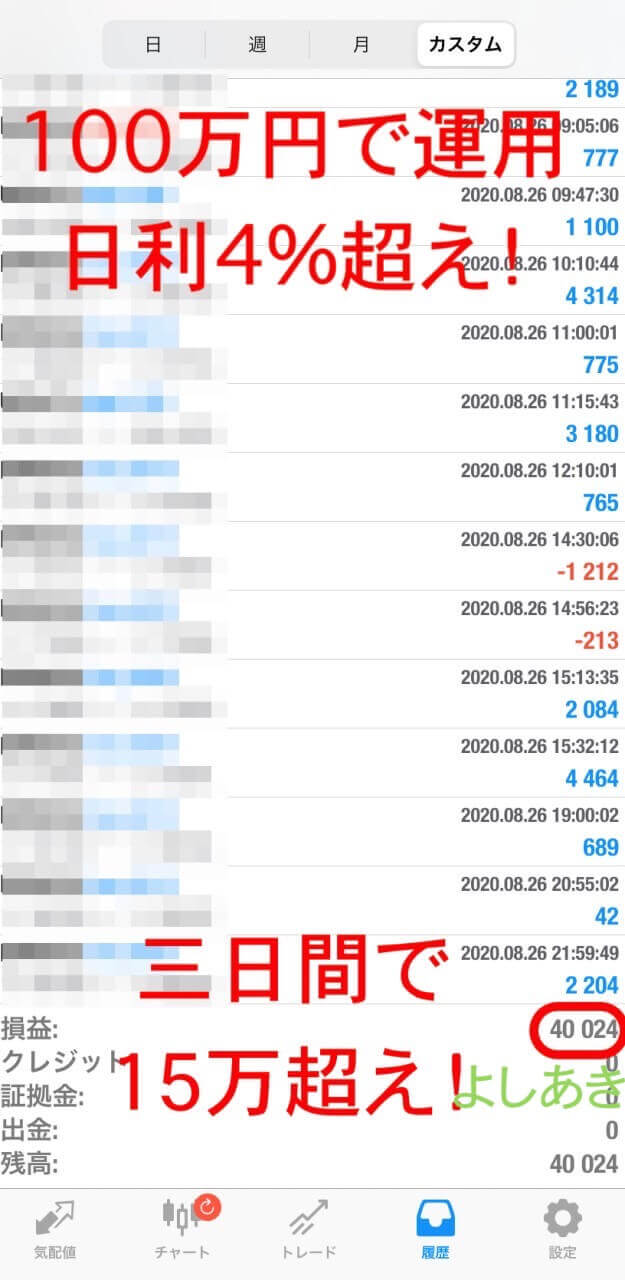
Task: Expand the trade closed at 2020.08.26 11:15:43
Action: pos(312,418)
